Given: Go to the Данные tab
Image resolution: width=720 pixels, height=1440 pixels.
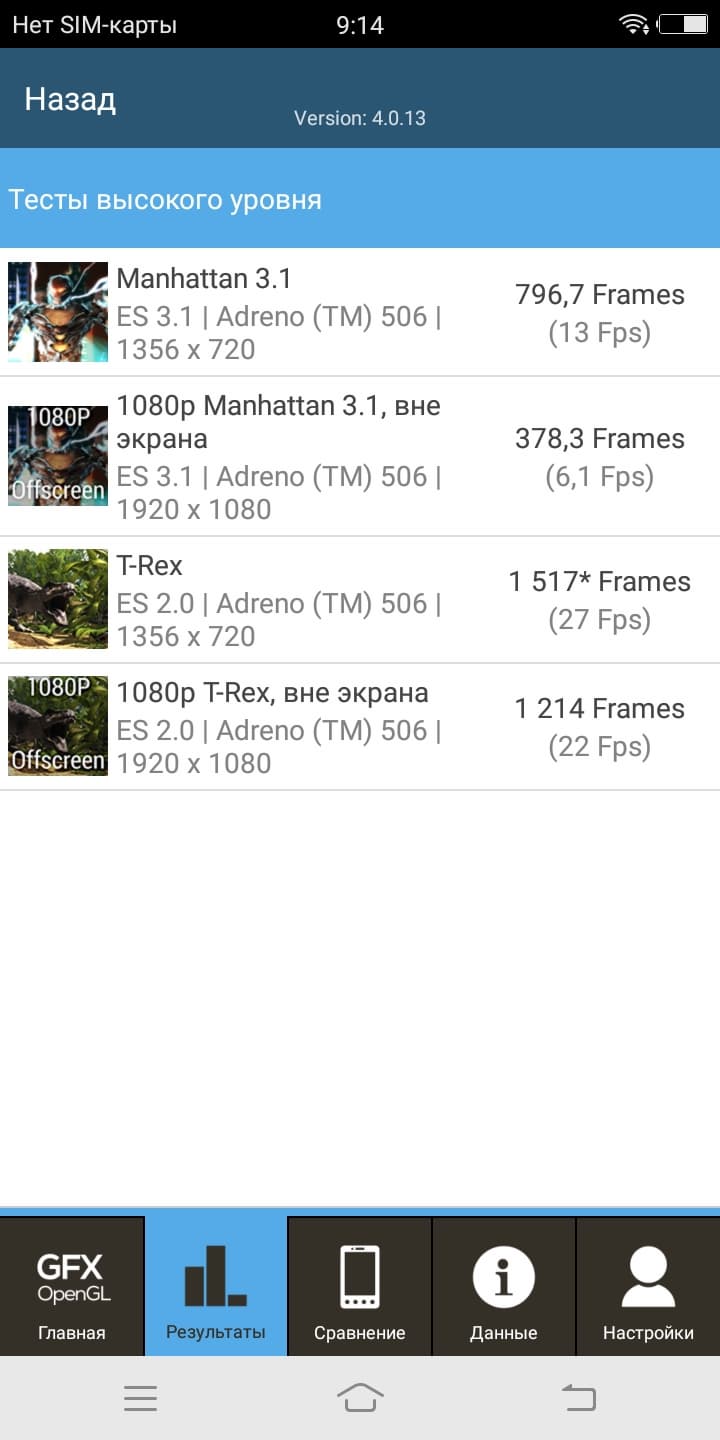Looking at the screenshot, I should click(x=504, y=1286).
